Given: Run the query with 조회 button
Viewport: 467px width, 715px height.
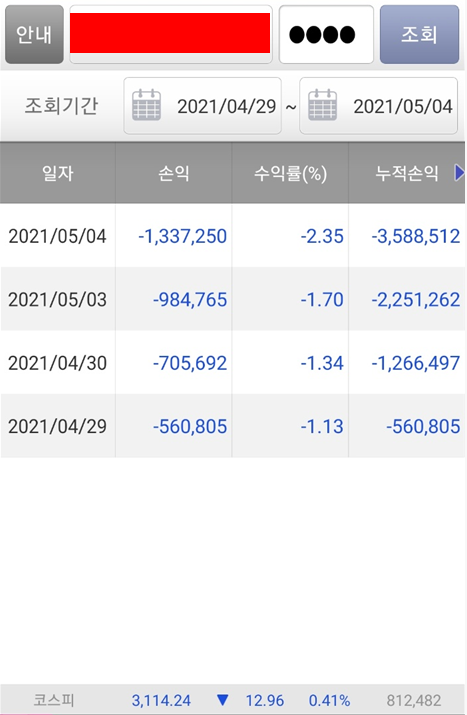Looking at the screenshot, I should (419, 34).
